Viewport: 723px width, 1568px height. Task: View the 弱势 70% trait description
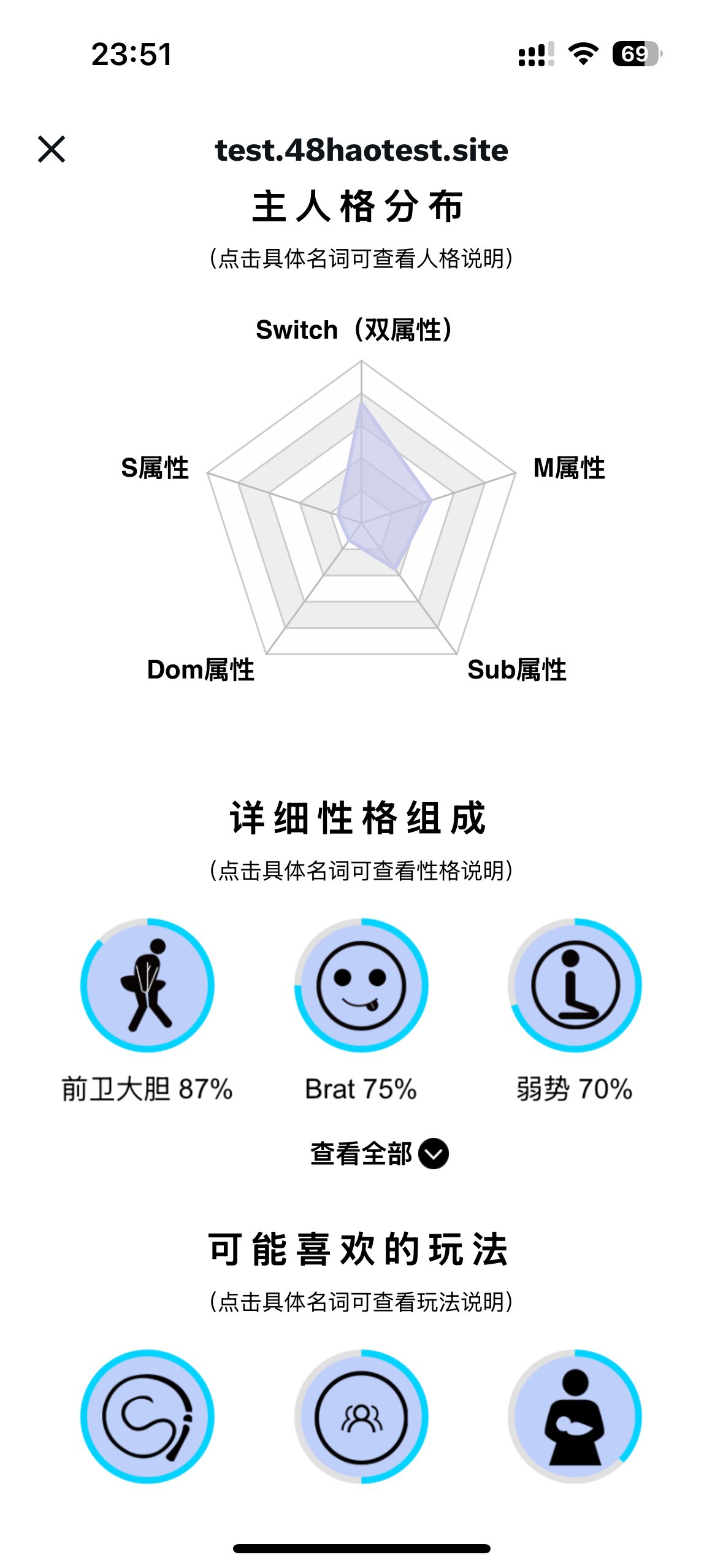575,985
